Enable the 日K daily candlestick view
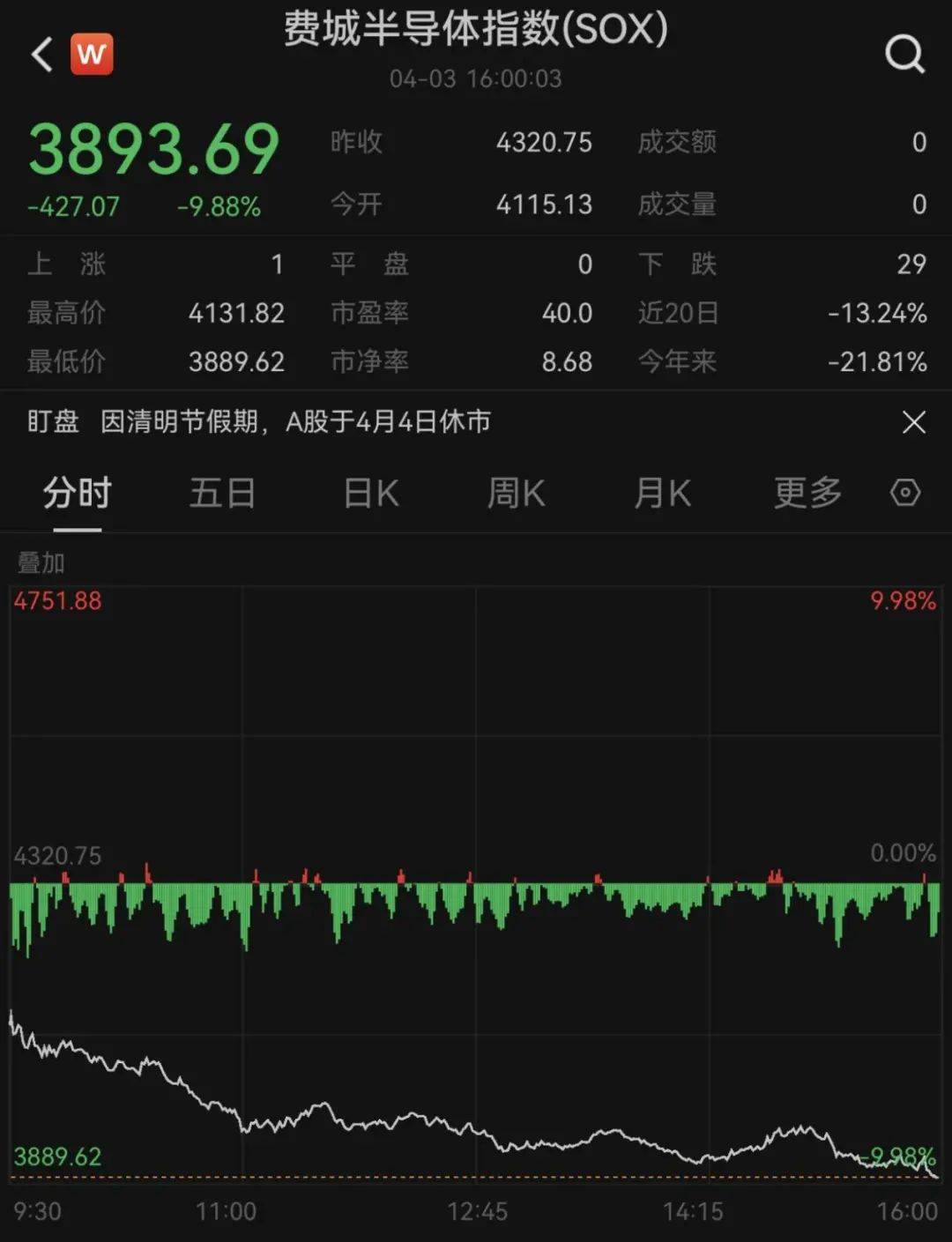The image size is (952, 1242). click(x=369, y=493)
